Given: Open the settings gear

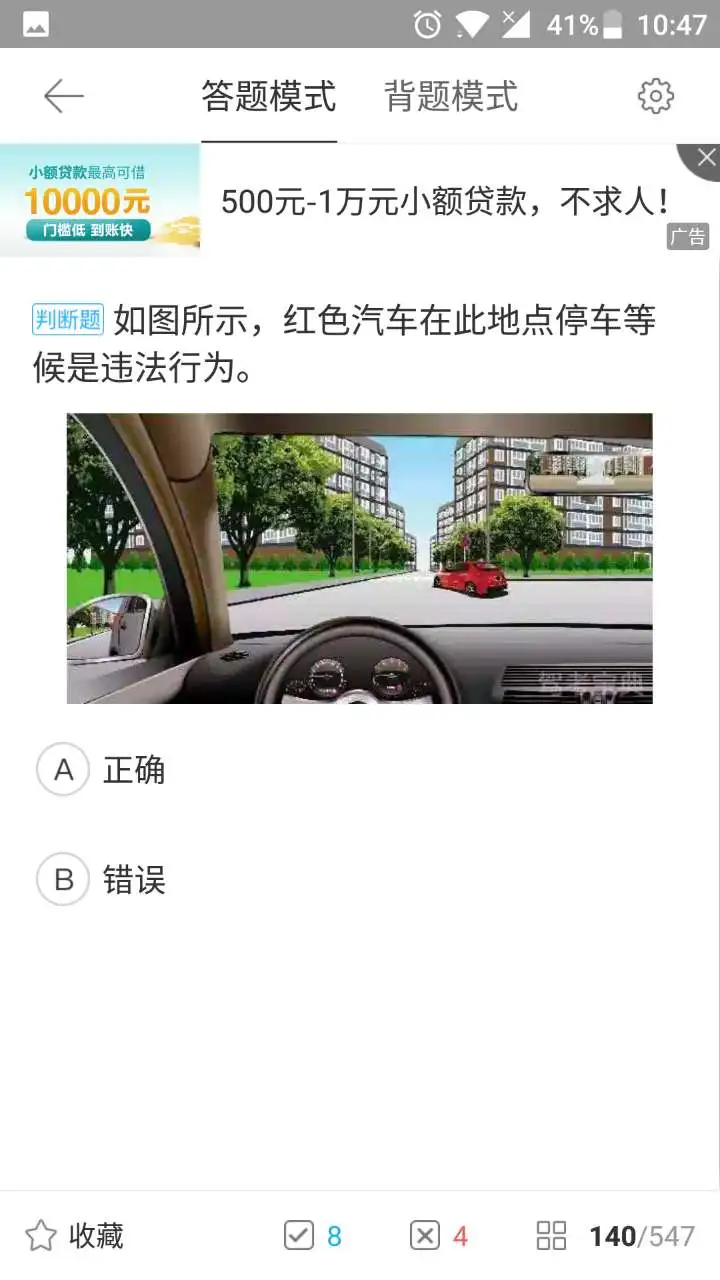Looking at the screenshot, I should [656, 96].
